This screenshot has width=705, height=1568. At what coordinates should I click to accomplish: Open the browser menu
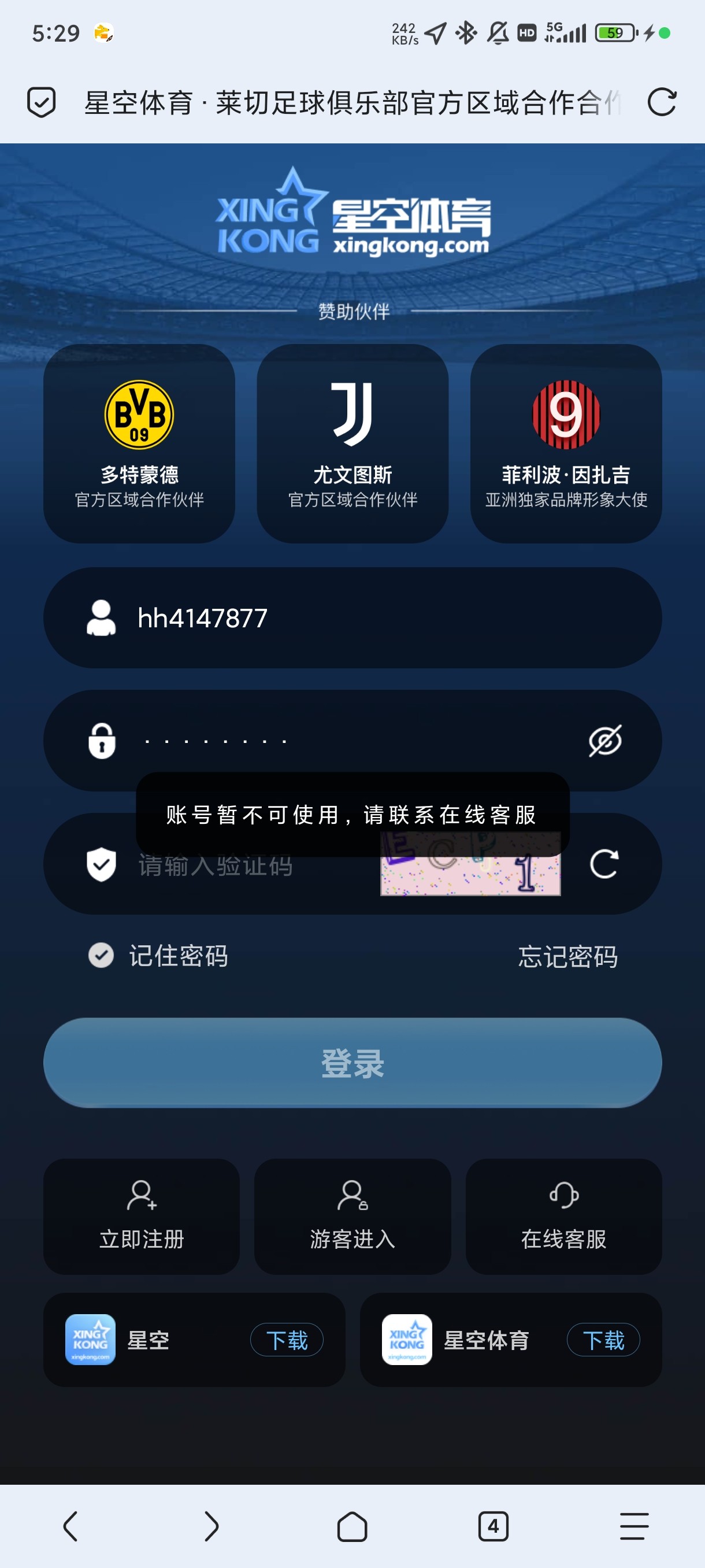[634, 1526]
